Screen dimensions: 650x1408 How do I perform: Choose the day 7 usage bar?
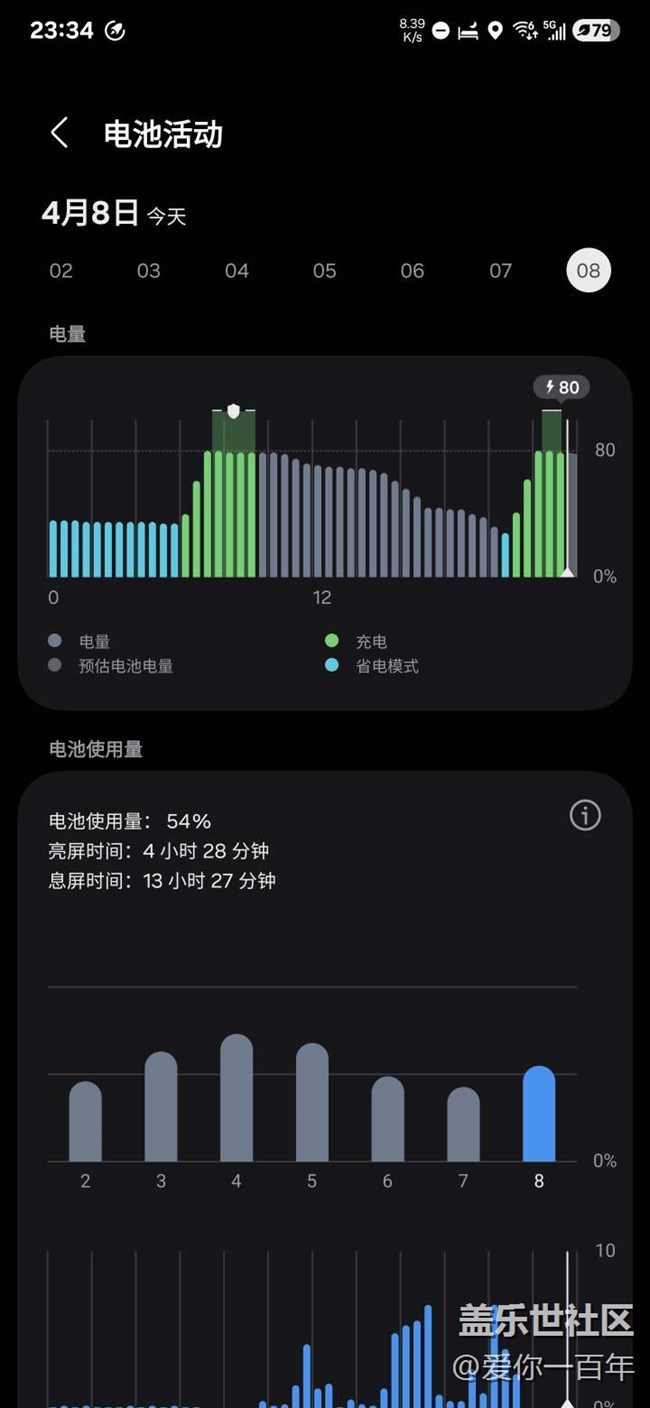(x=463, y=1125)
